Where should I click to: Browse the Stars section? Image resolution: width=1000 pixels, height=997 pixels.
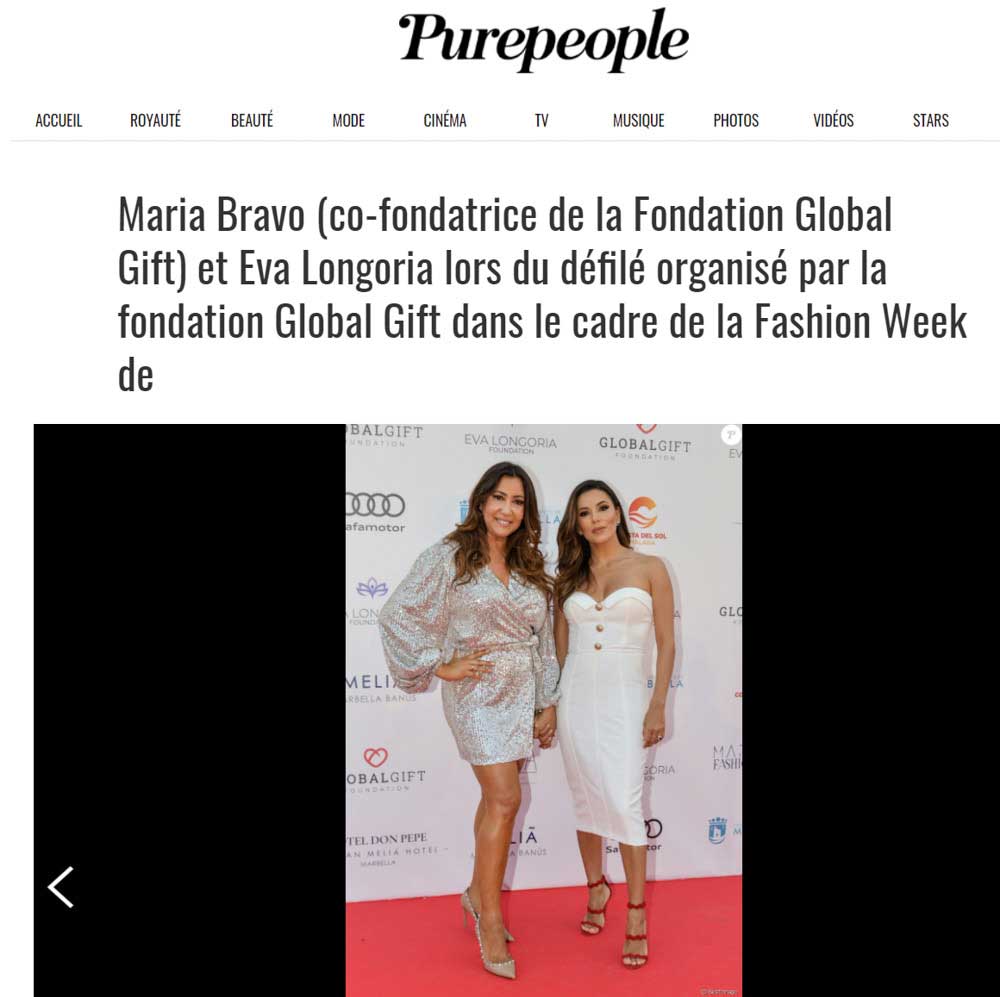930,121
